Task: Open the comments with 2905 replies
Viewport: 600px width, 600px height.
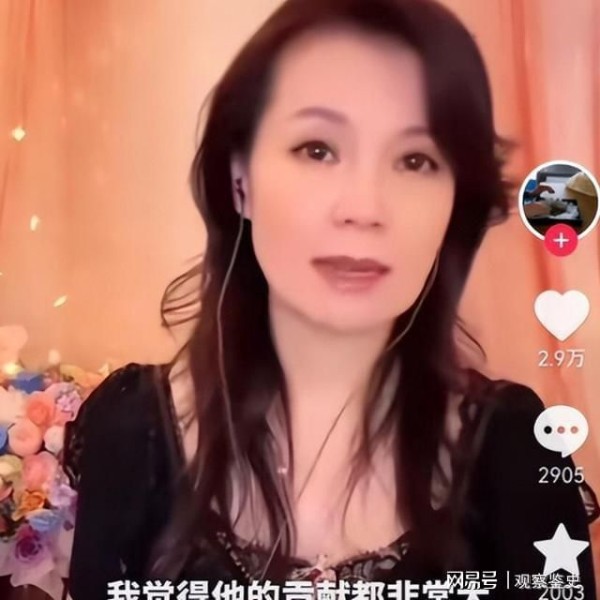Action: click(x=561, y=432)
